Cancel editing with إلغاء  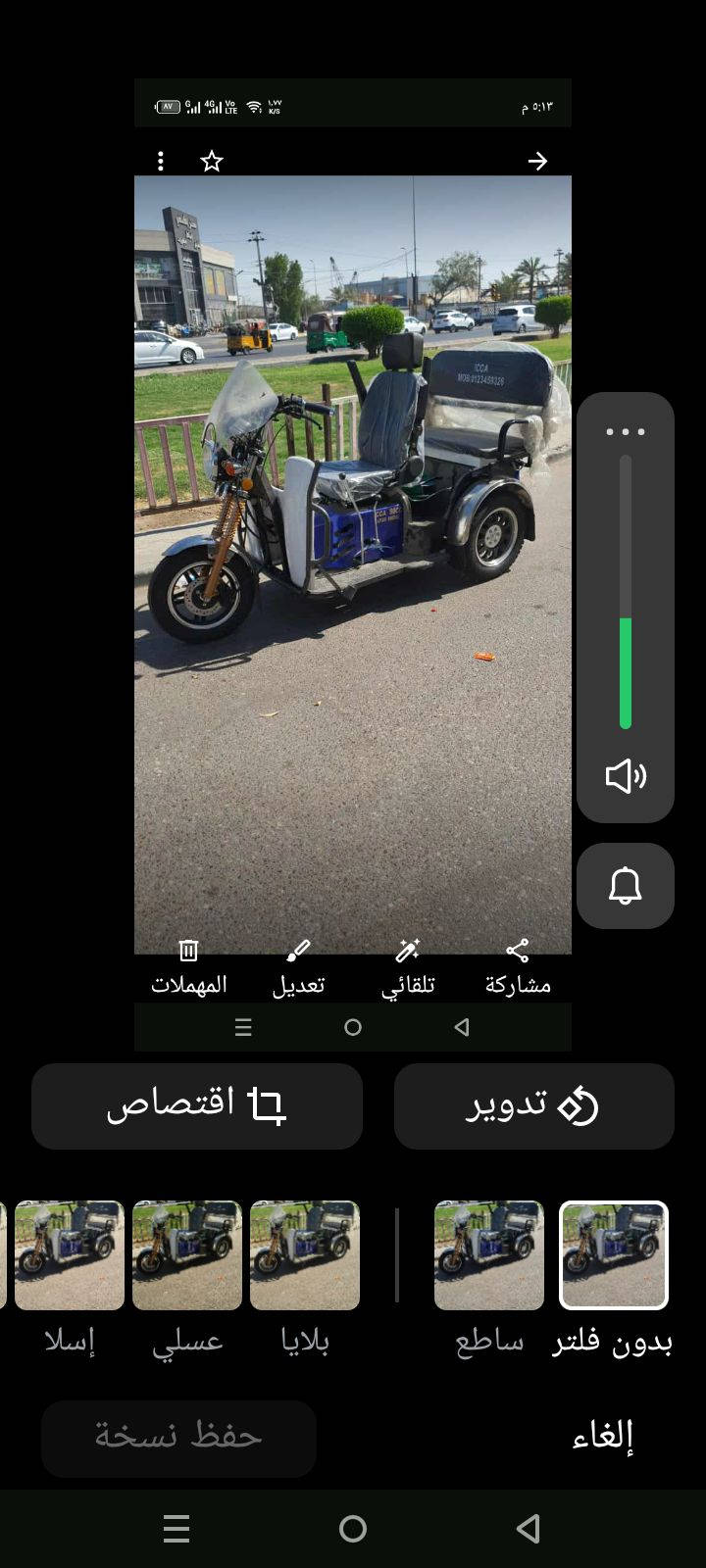602,1436
